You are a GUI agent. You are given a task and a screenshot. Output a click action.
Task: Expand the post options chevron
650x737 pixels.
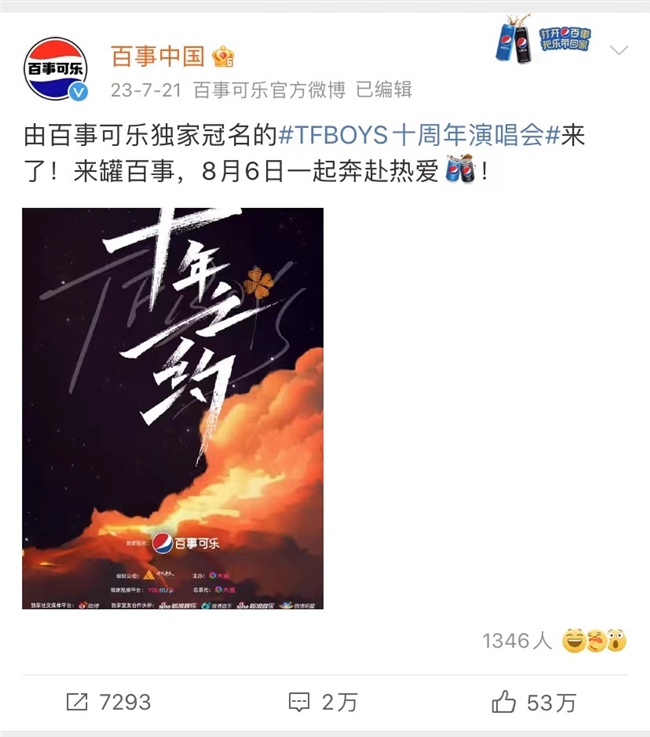point(619,50)
